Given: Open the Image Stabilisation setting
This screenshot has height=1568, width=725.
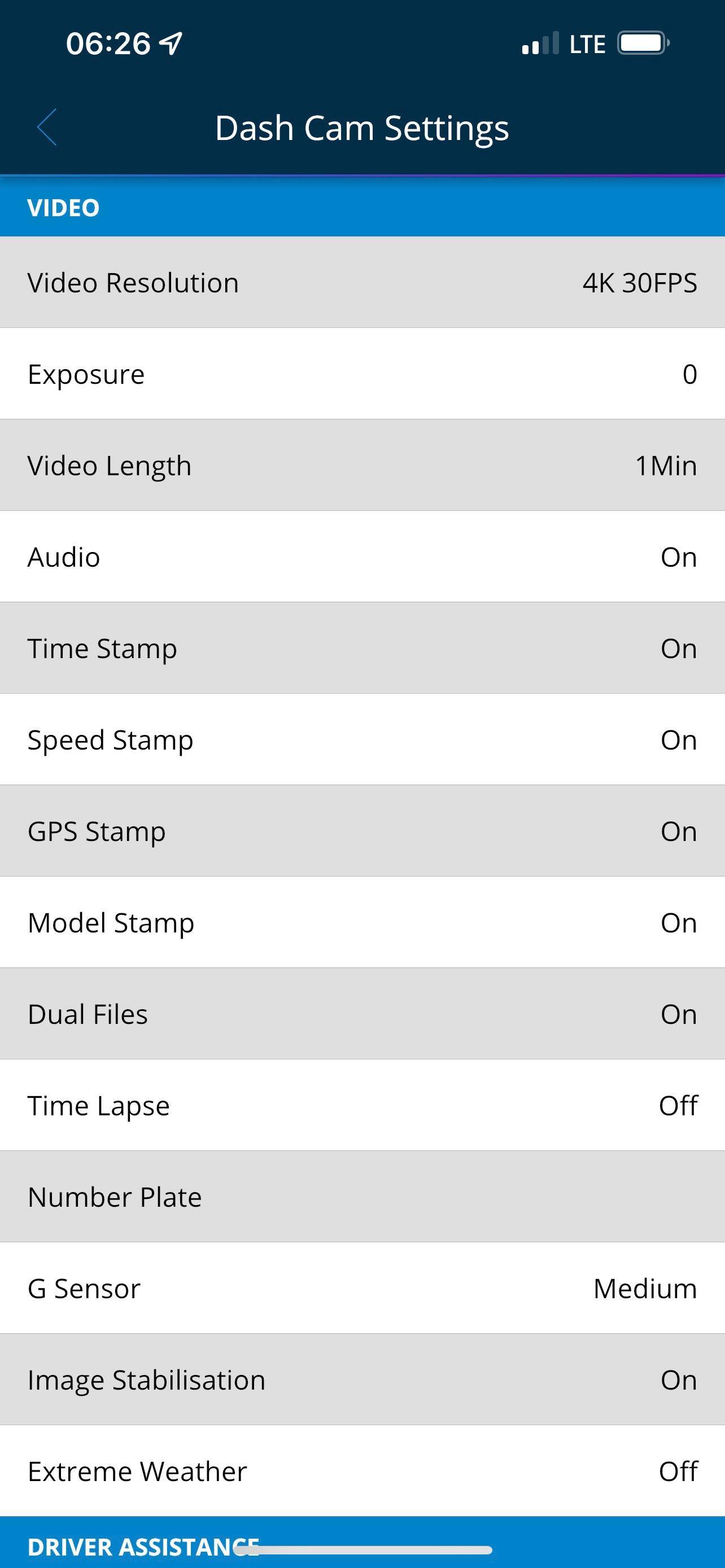Looking at the screenshot, I should point(362,1379).
